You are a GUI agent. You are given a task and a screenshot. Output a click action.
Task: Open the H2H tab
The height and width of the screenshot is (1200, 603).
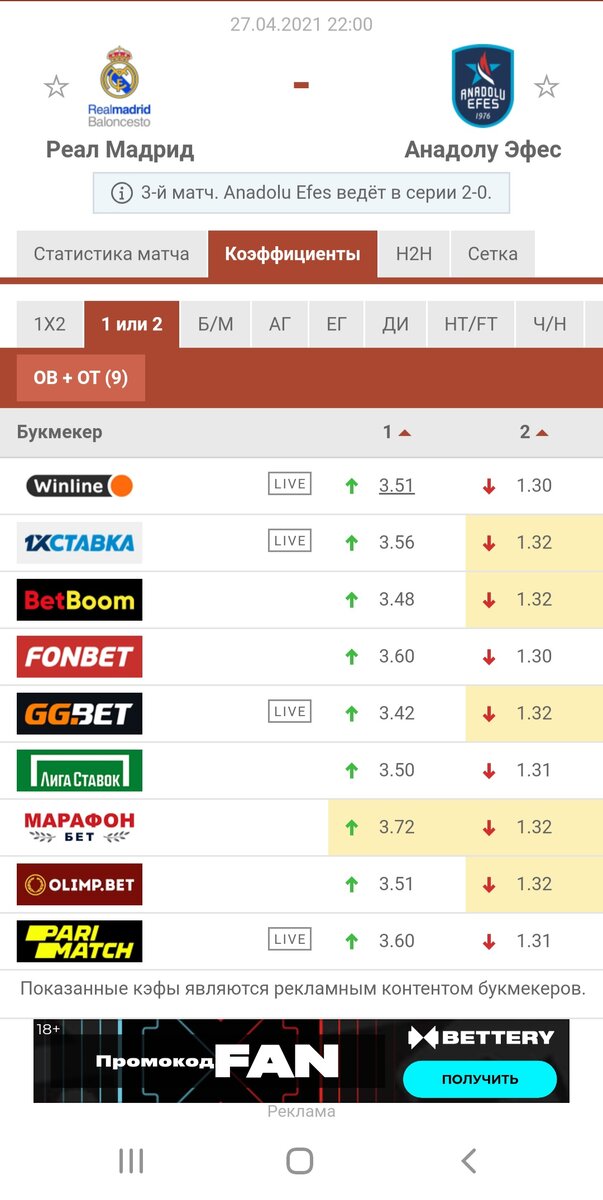[413, 254]
